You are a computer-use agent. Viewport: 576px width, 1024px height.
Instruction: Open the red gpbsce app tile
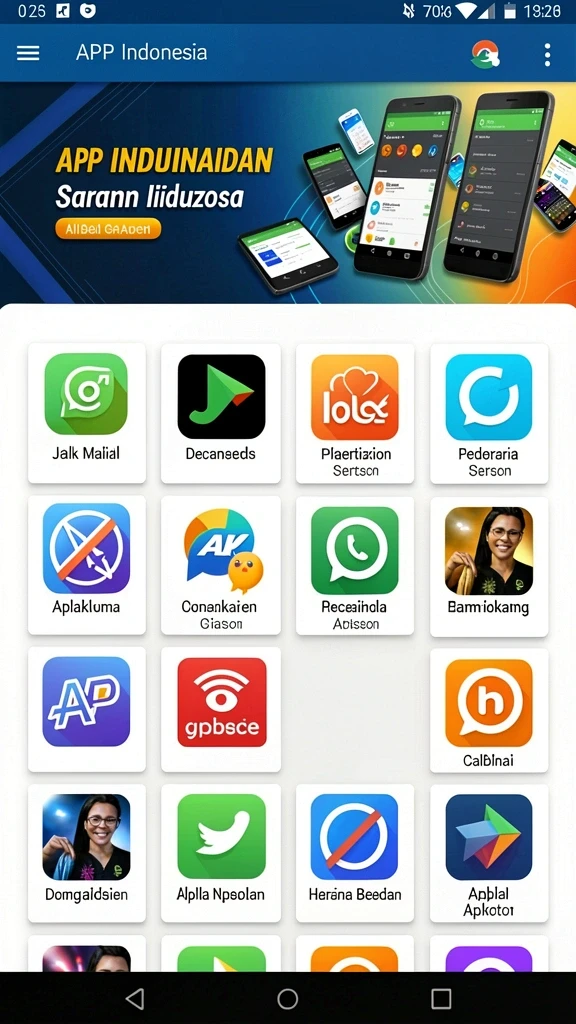click(x=221, y=709)
